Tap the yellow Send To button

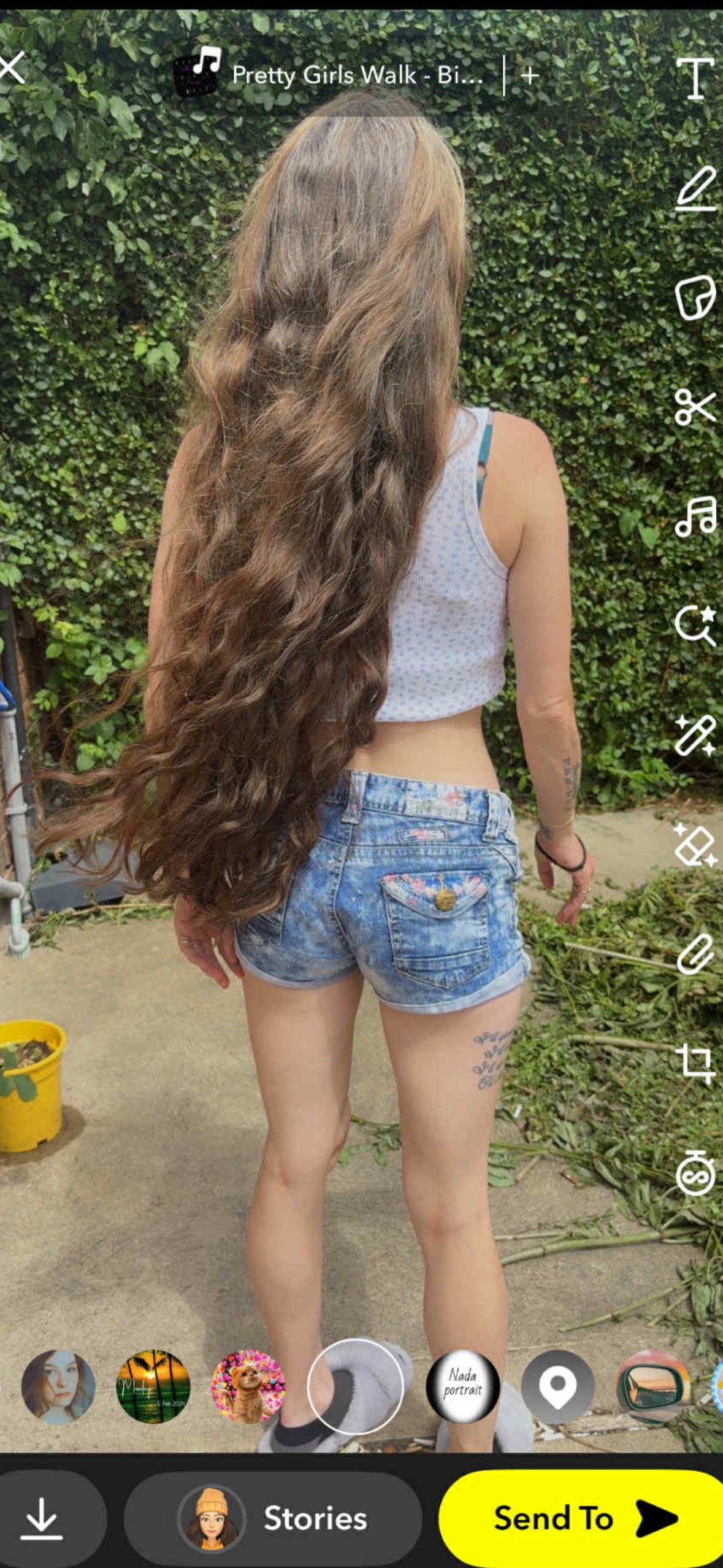(583, 1518)
